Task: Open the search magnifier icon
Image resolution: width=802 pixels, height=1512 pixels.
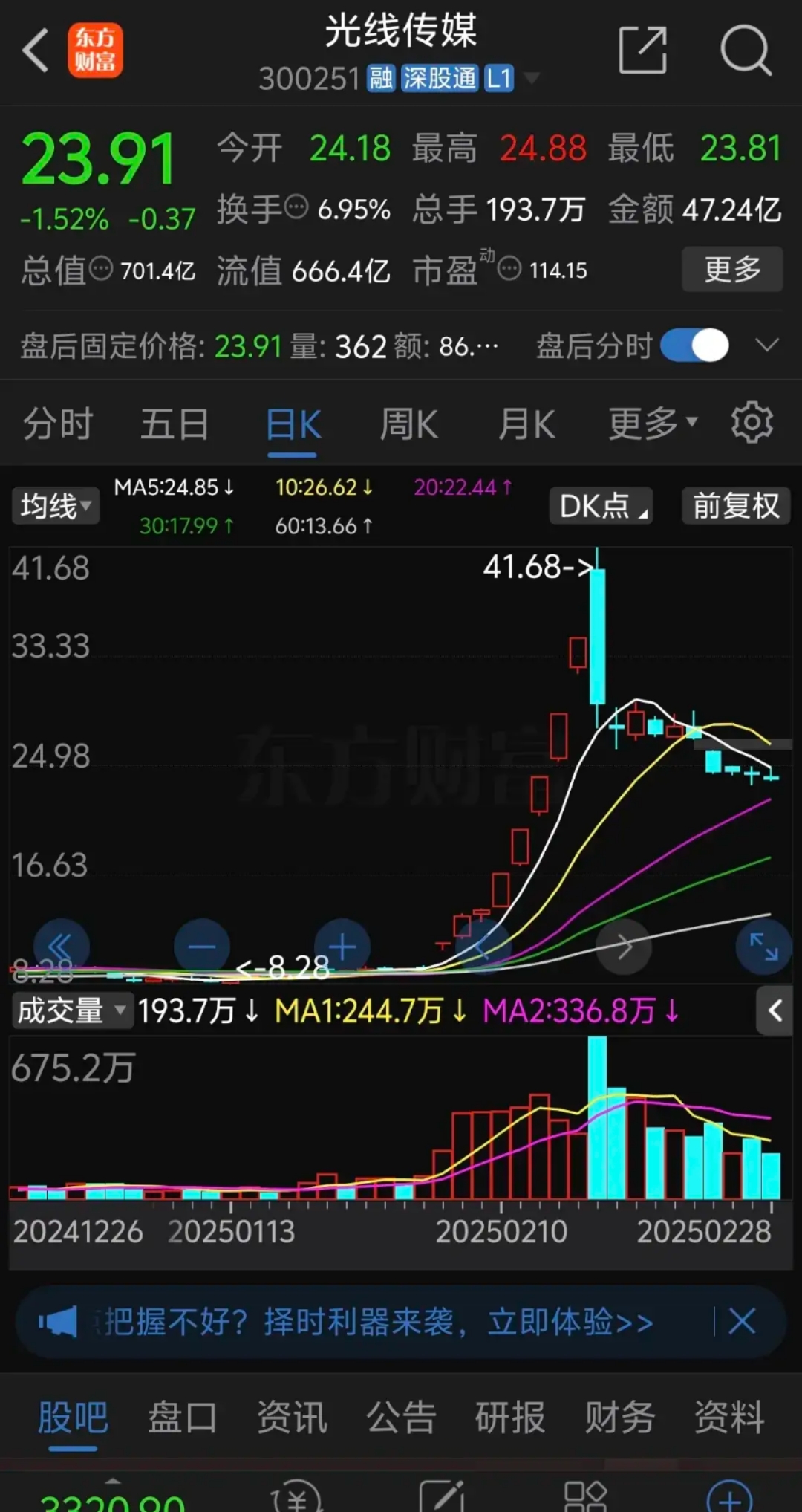Action: 746,51
